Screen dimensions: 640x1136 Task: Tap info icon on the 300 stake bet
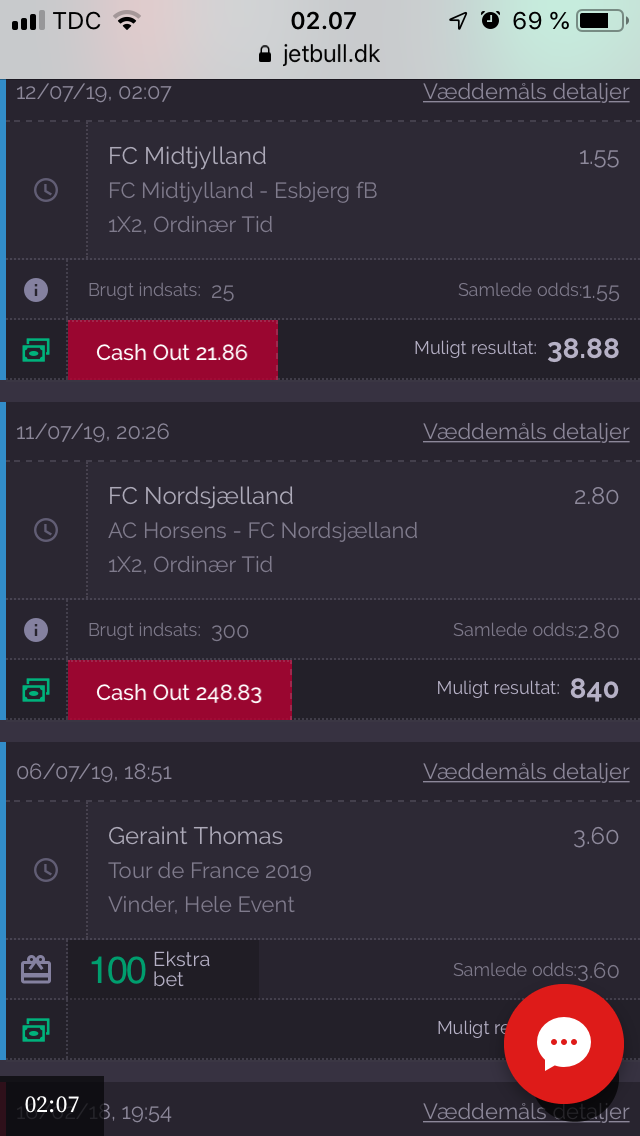click(x=36, y=630)
